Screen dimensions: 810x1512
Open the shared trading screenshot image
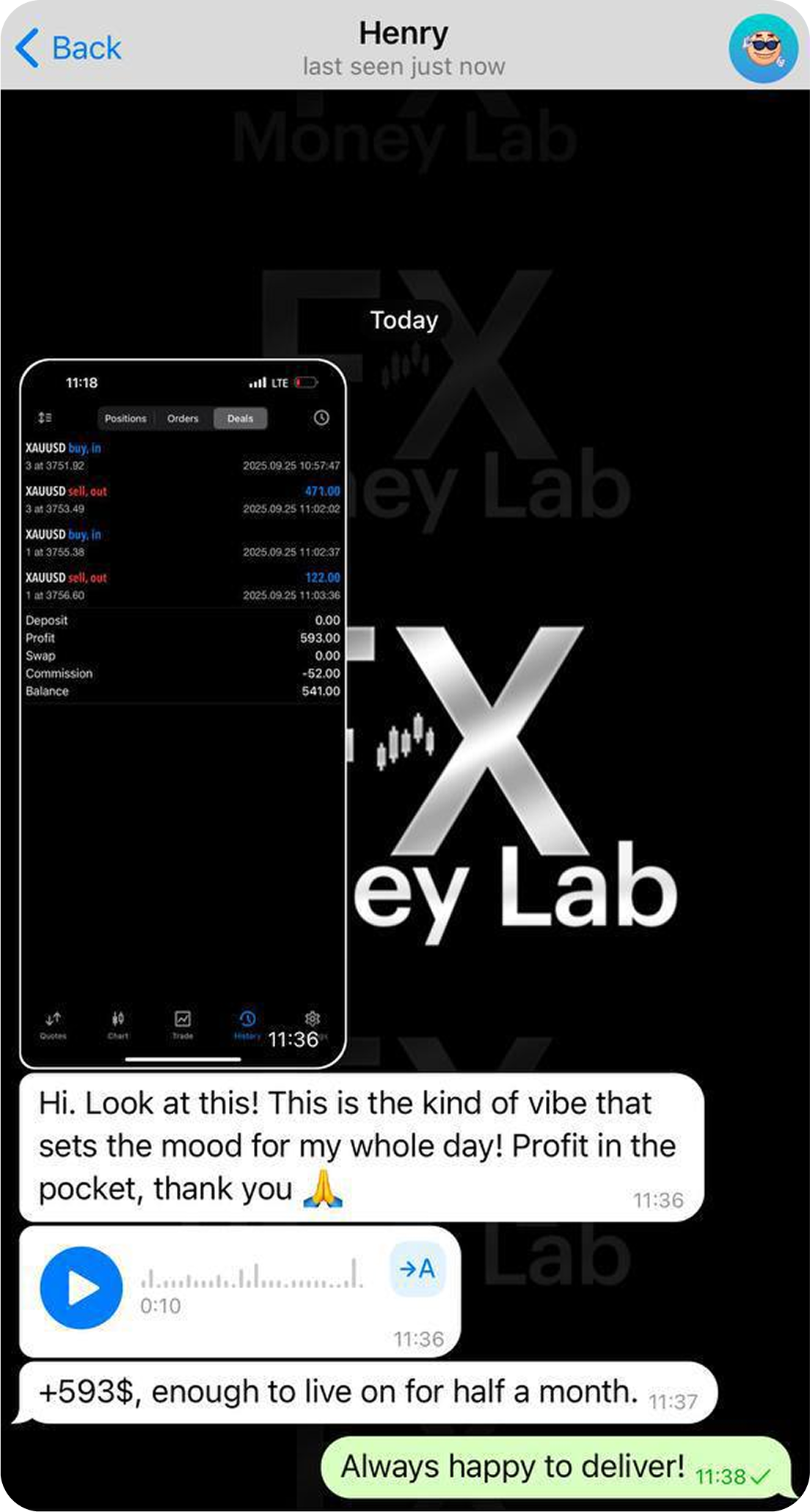point(183,713)
